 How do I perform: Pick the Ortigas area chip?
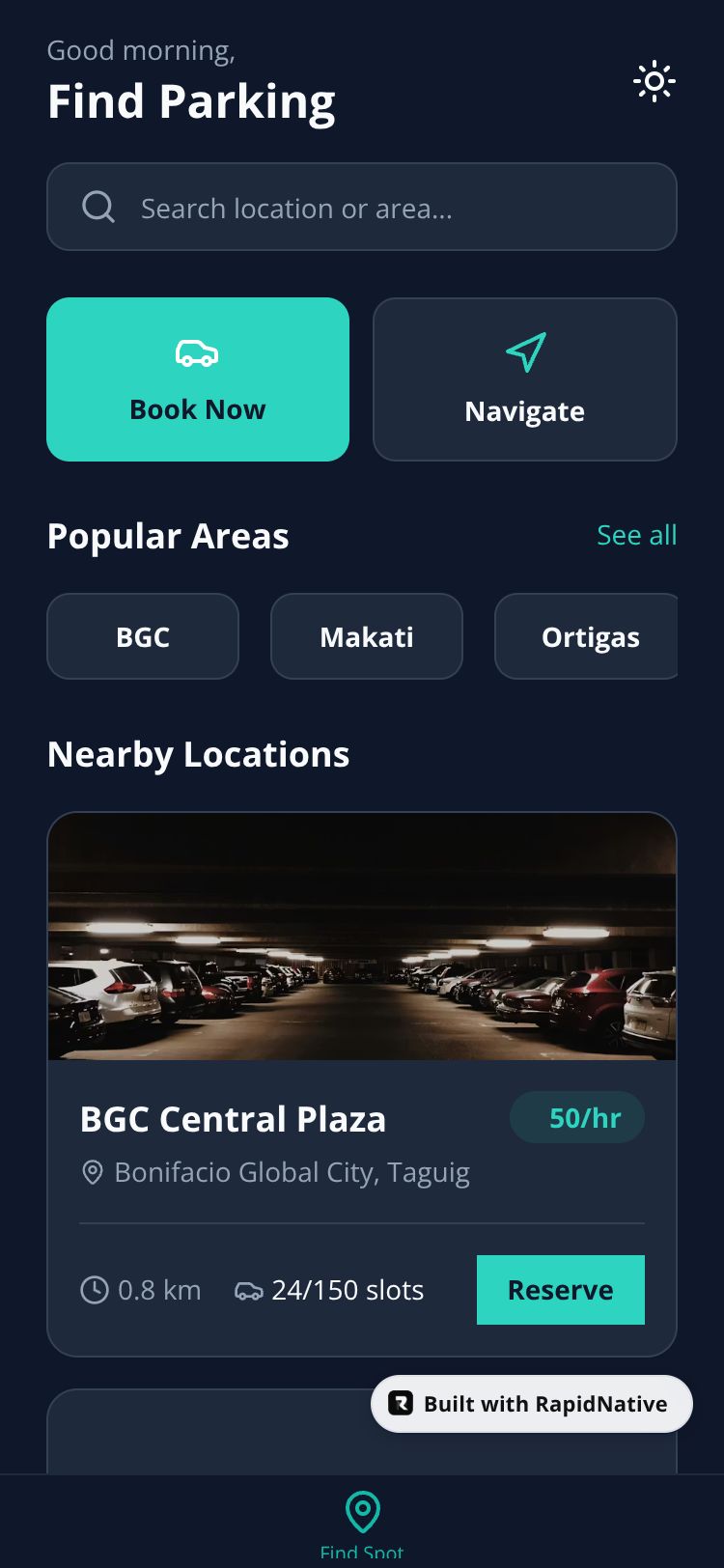(x=589, y=637)
